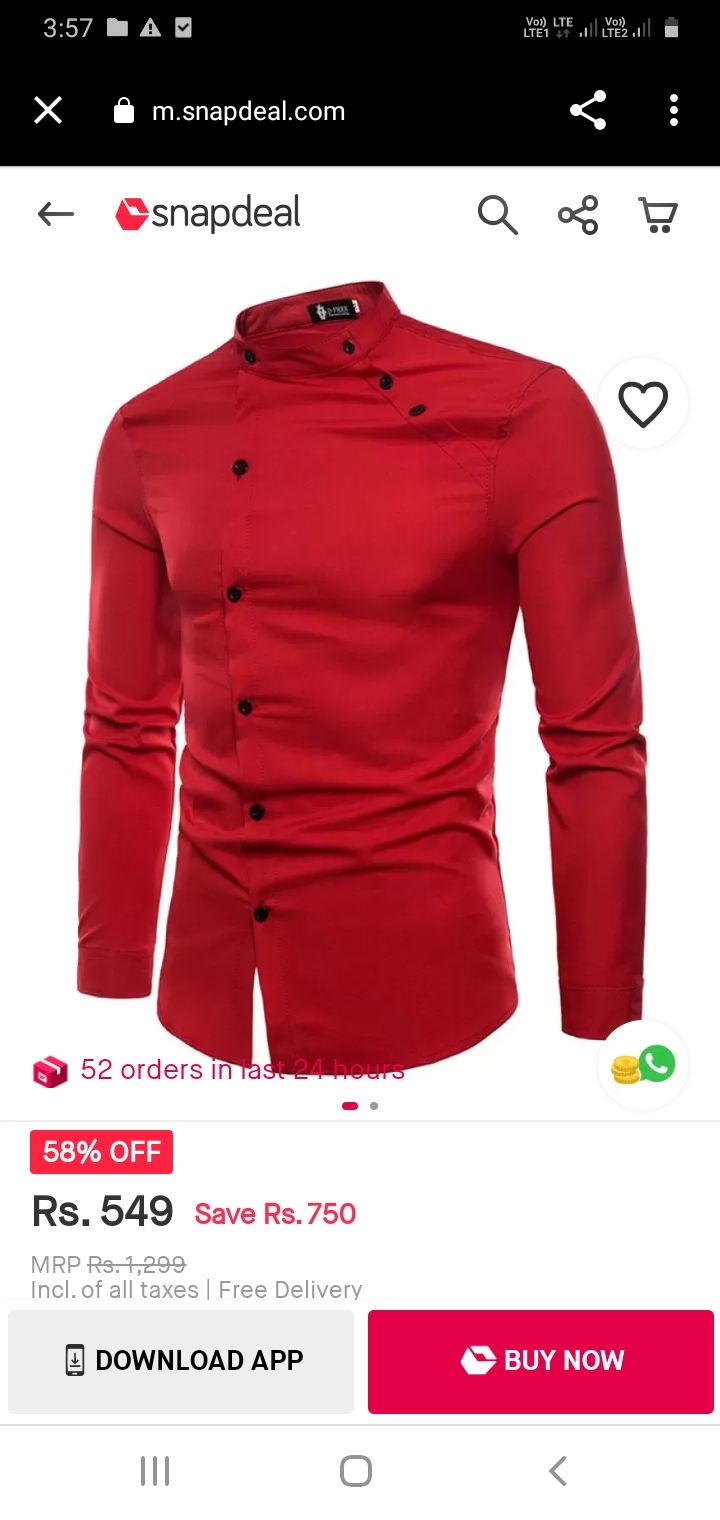Tap the Download App button

181,1360
